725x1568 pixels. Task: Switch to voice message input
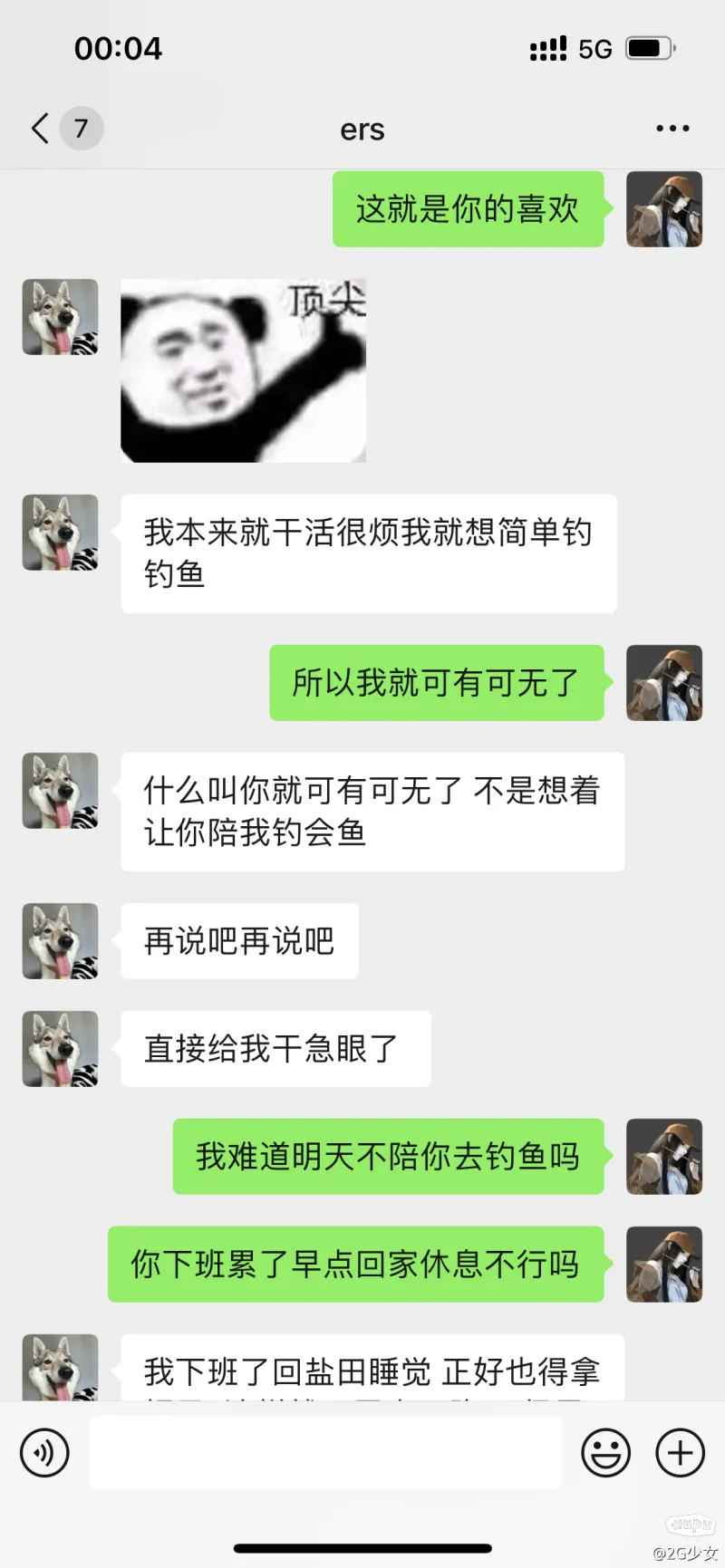[44, 1453]
